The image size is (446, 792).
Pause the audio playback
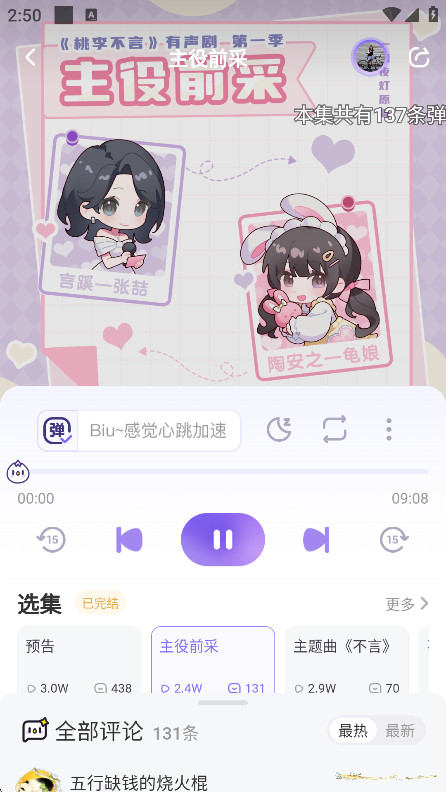pyautogui.click(x=223, y=539)
